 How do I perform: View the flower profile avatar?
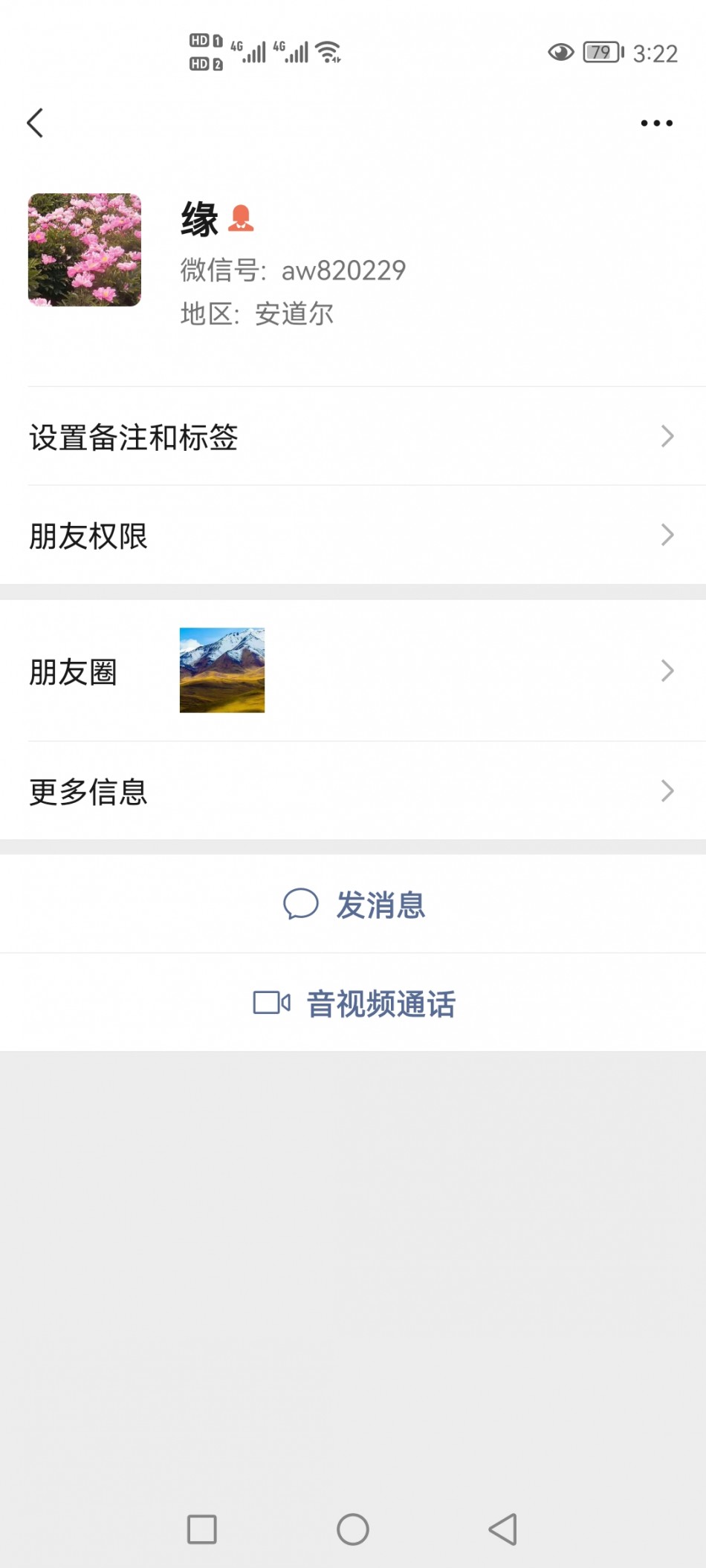[x=85, y=250]
